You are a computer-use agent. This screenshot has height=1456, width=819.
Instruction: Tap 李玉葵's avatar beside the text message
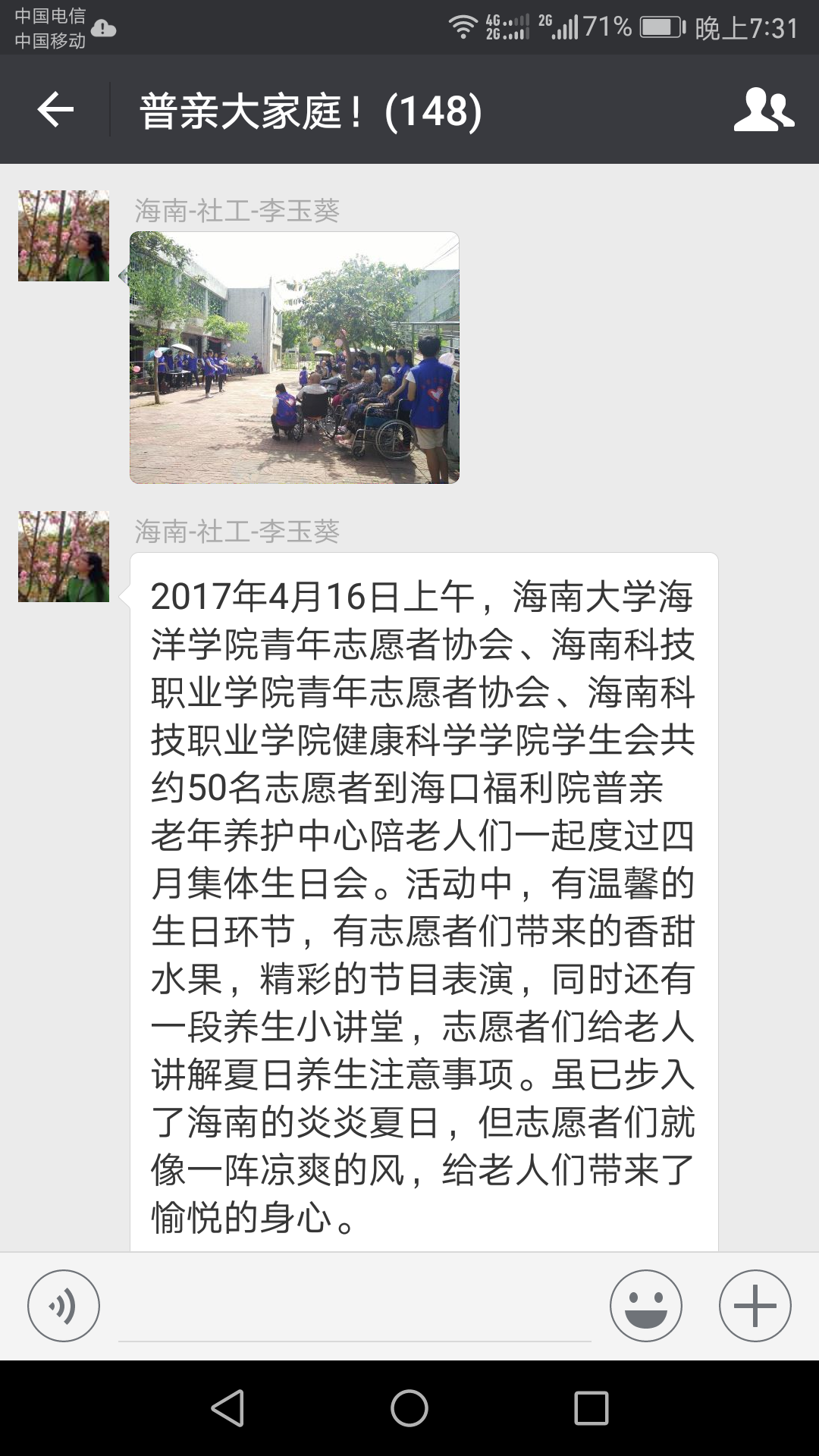(x=64, y=557)
